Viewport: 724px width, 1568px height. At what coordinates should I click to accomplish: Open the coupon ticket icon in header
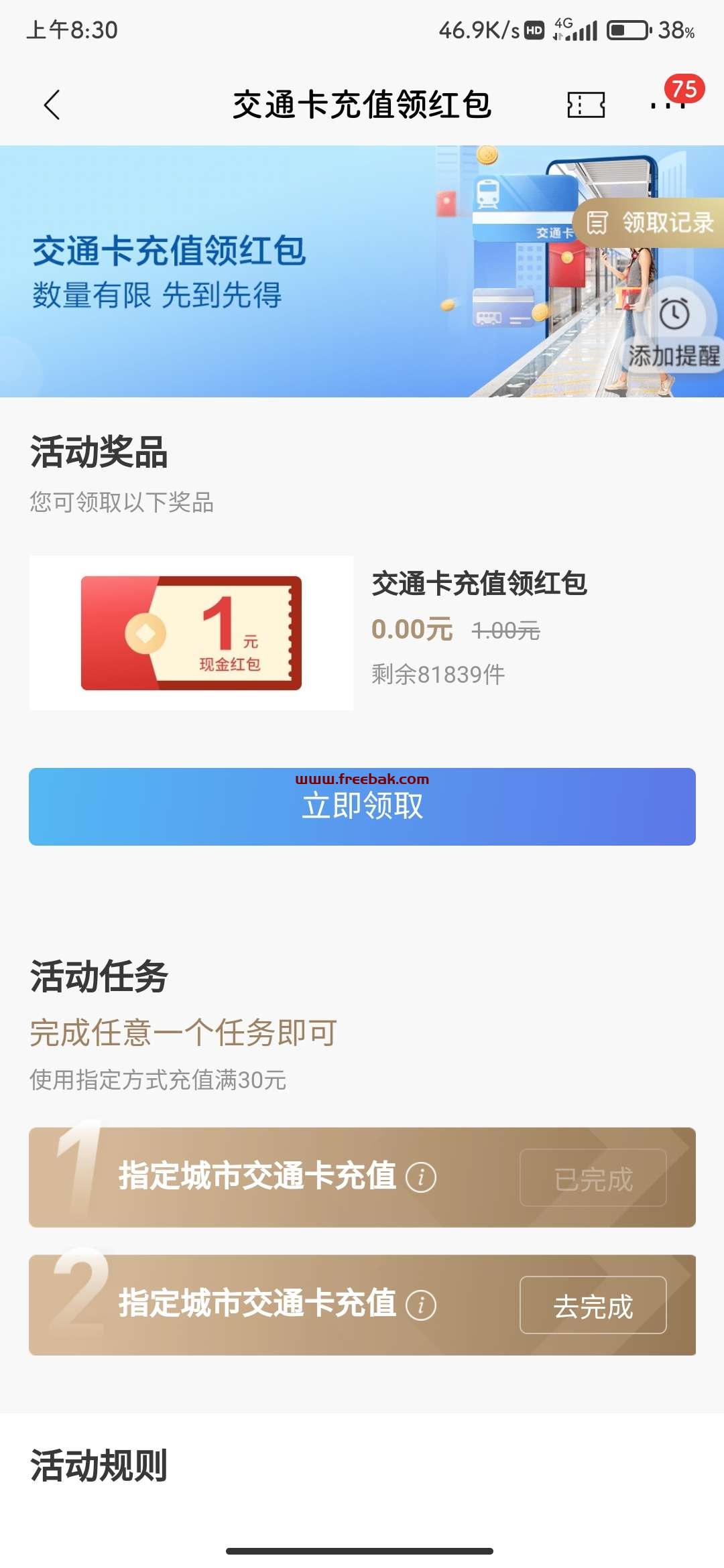[586, 105]
